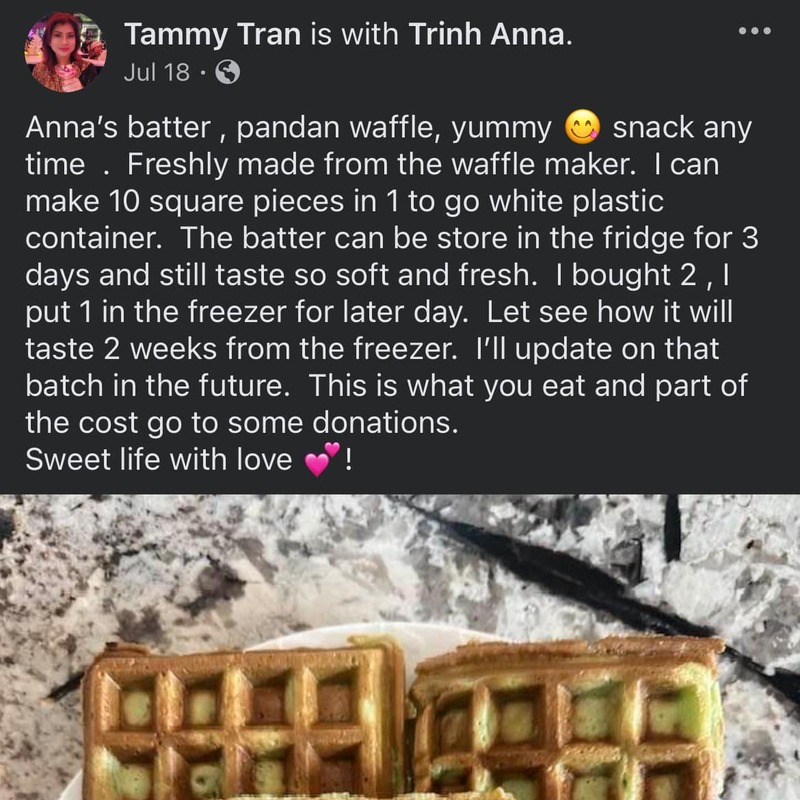Open Tammy Tran's profile picture
This screenshot has width=800, height=800.
click(65, 52)
